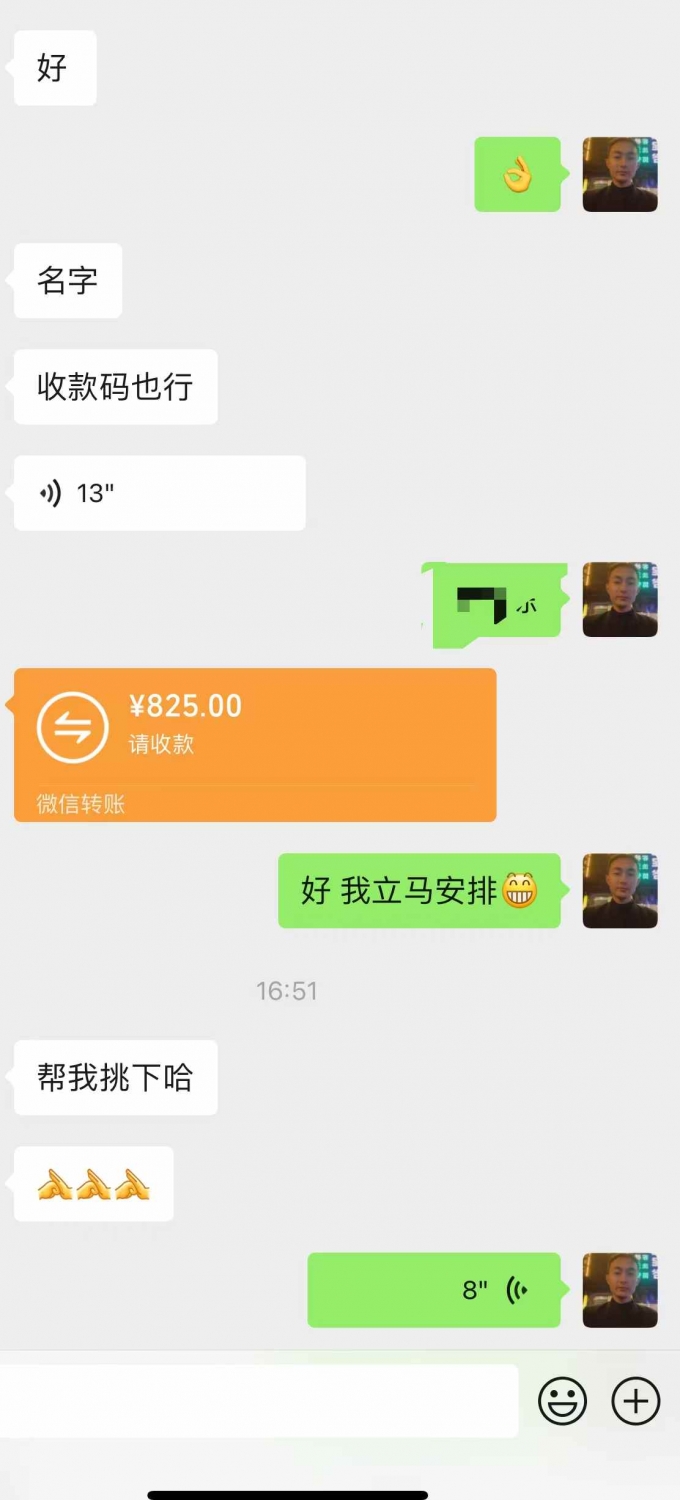The height and width of the screenshot is (1500, 680).
Task: Play the 13-second voice message
Action: click(160, 493)
